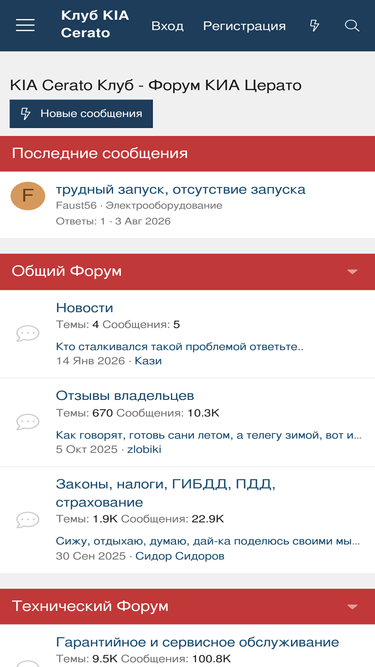This screenshot has height=667, width=375.
Task: Open the search magnifier icon
Action: pyautogui.click(x=352, y=26)
